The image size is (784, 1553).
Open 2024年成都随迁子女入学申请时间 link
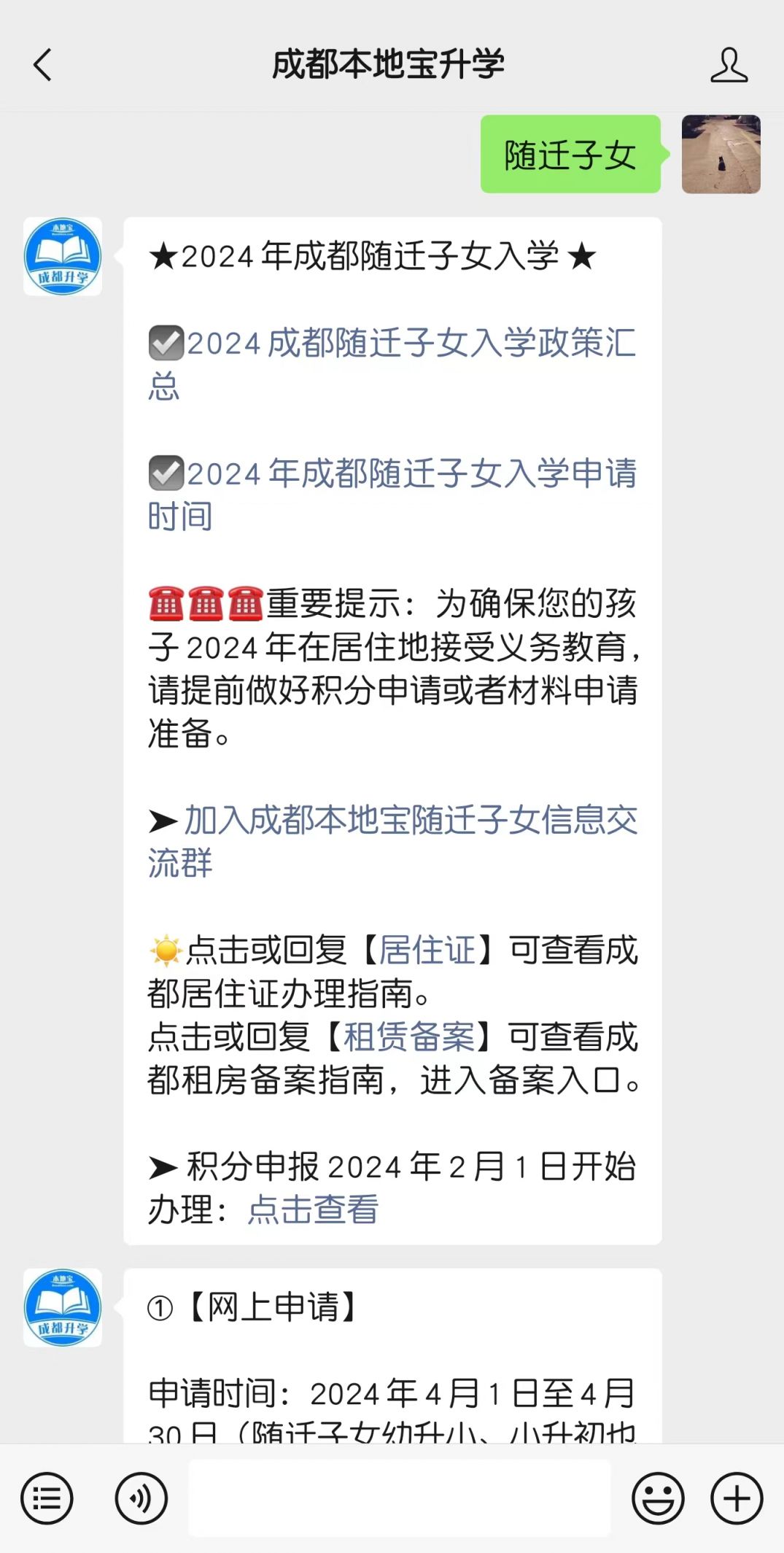pyautogui.click(x=411, y=474)
